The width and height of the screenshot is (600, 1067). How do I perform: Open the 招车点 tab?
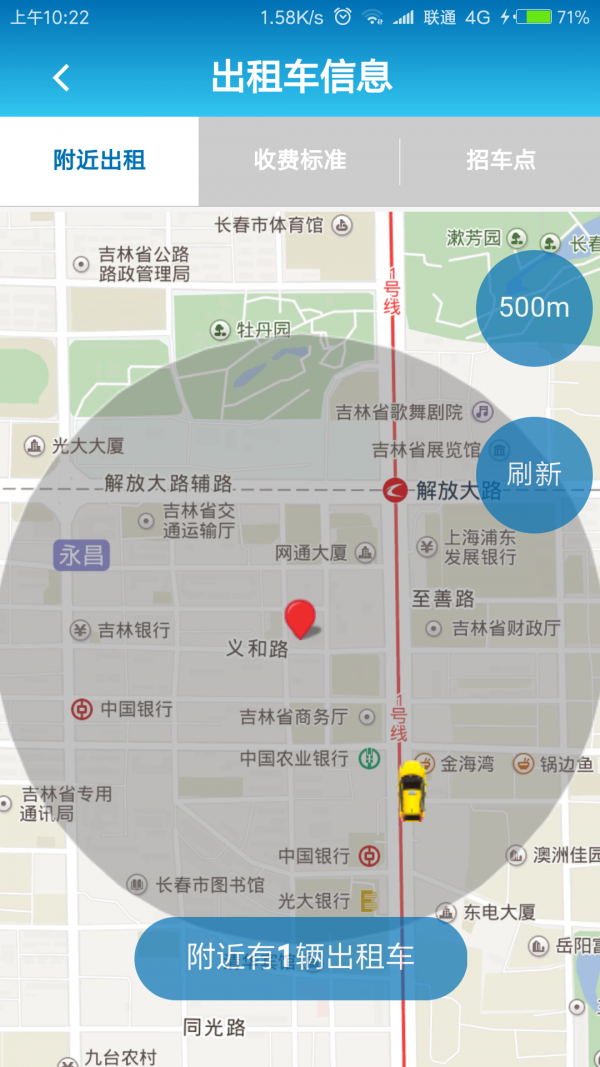coord(500,161)
